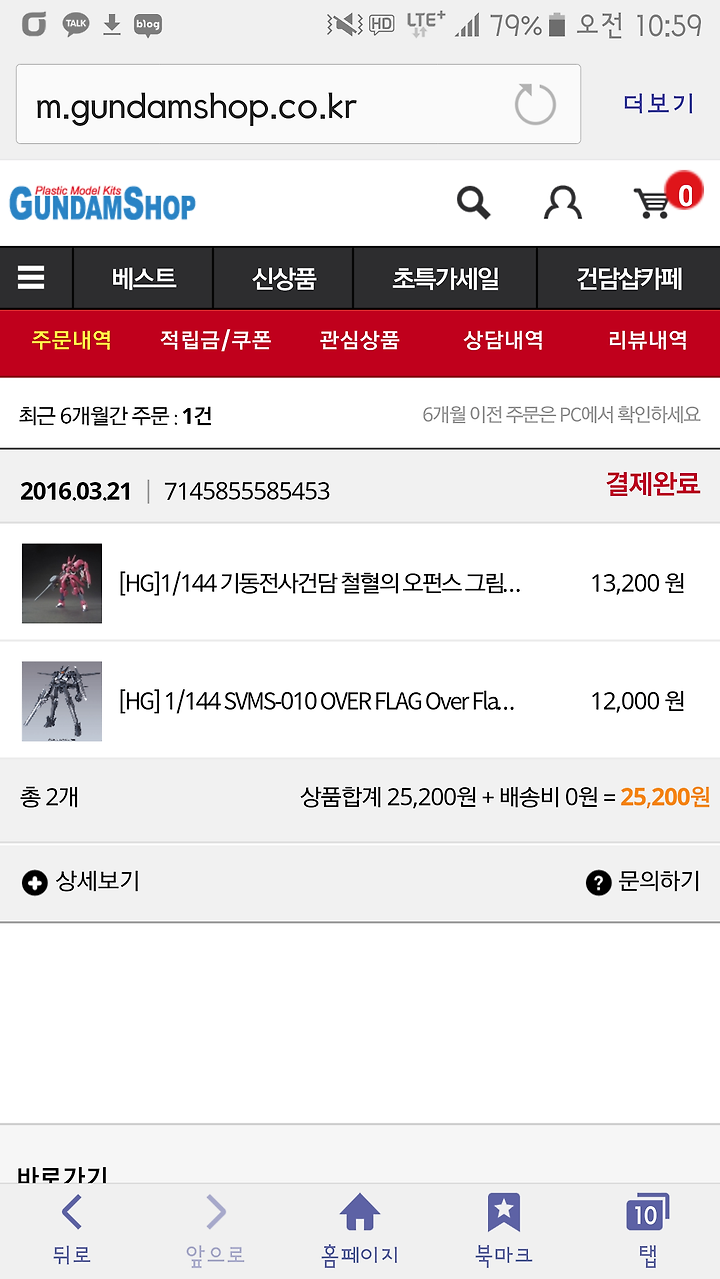Open the search magnifier icon

473,203
